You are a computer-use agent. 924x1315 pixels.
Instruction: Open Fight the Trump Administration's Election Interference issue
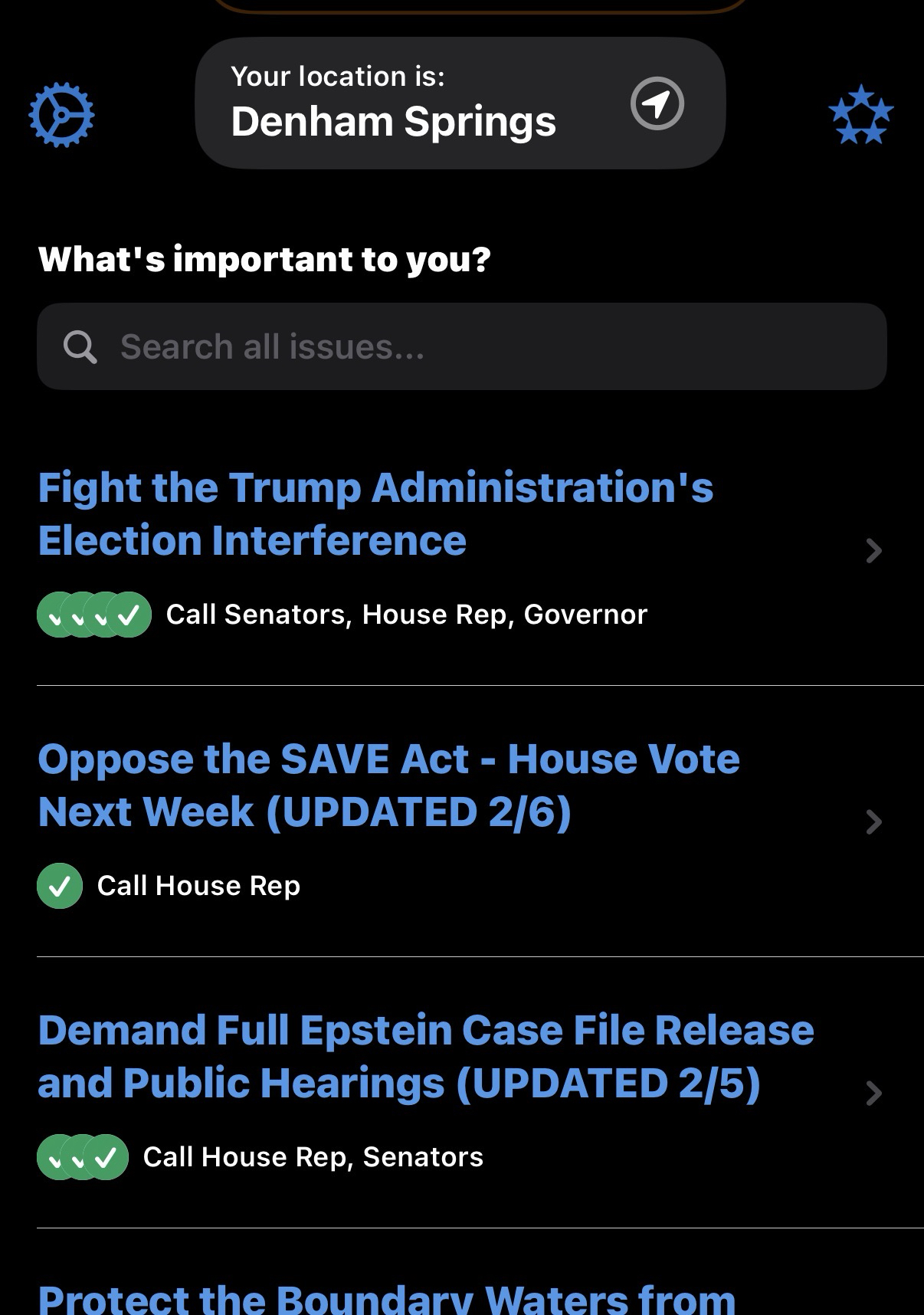(x=375, y=514)
